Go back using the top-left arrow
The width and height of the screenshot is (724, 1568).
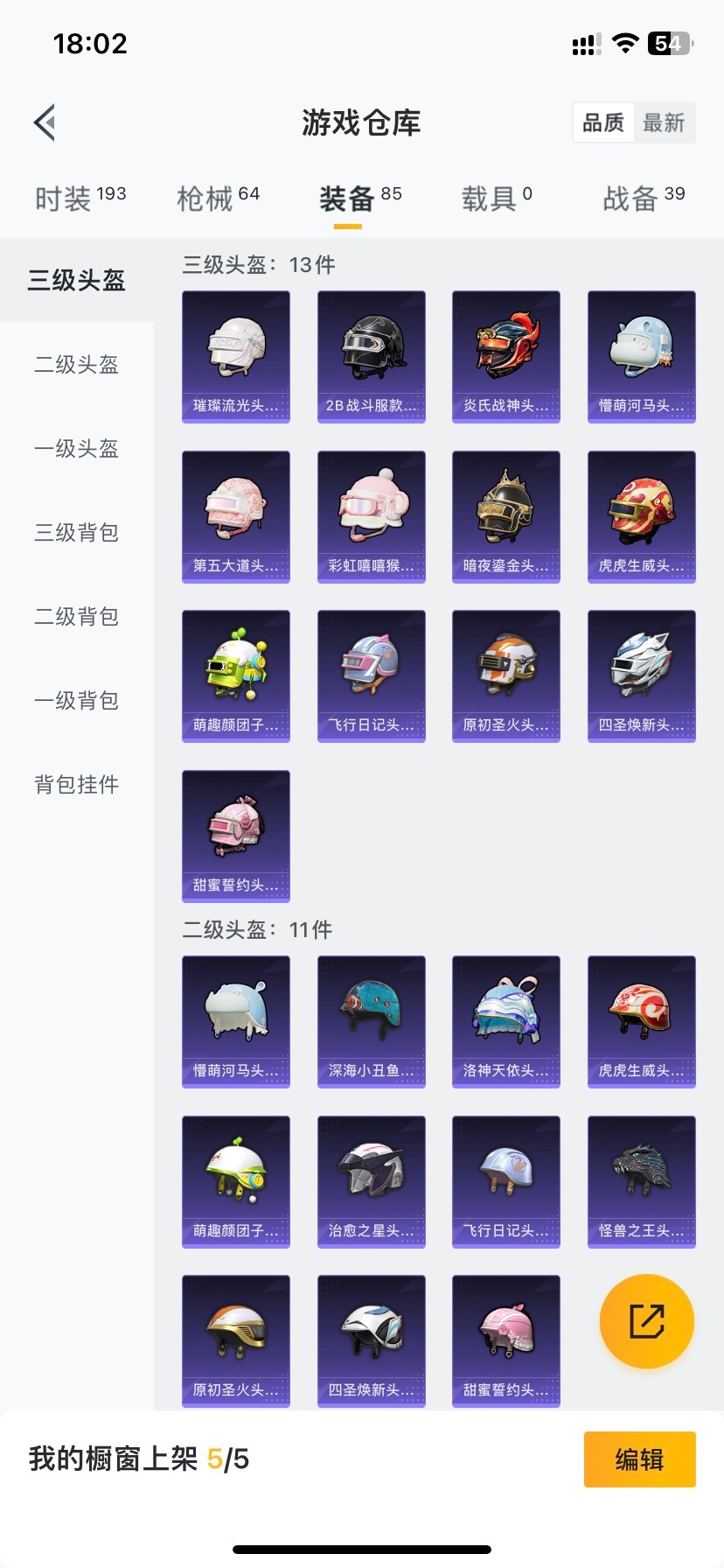45,122
